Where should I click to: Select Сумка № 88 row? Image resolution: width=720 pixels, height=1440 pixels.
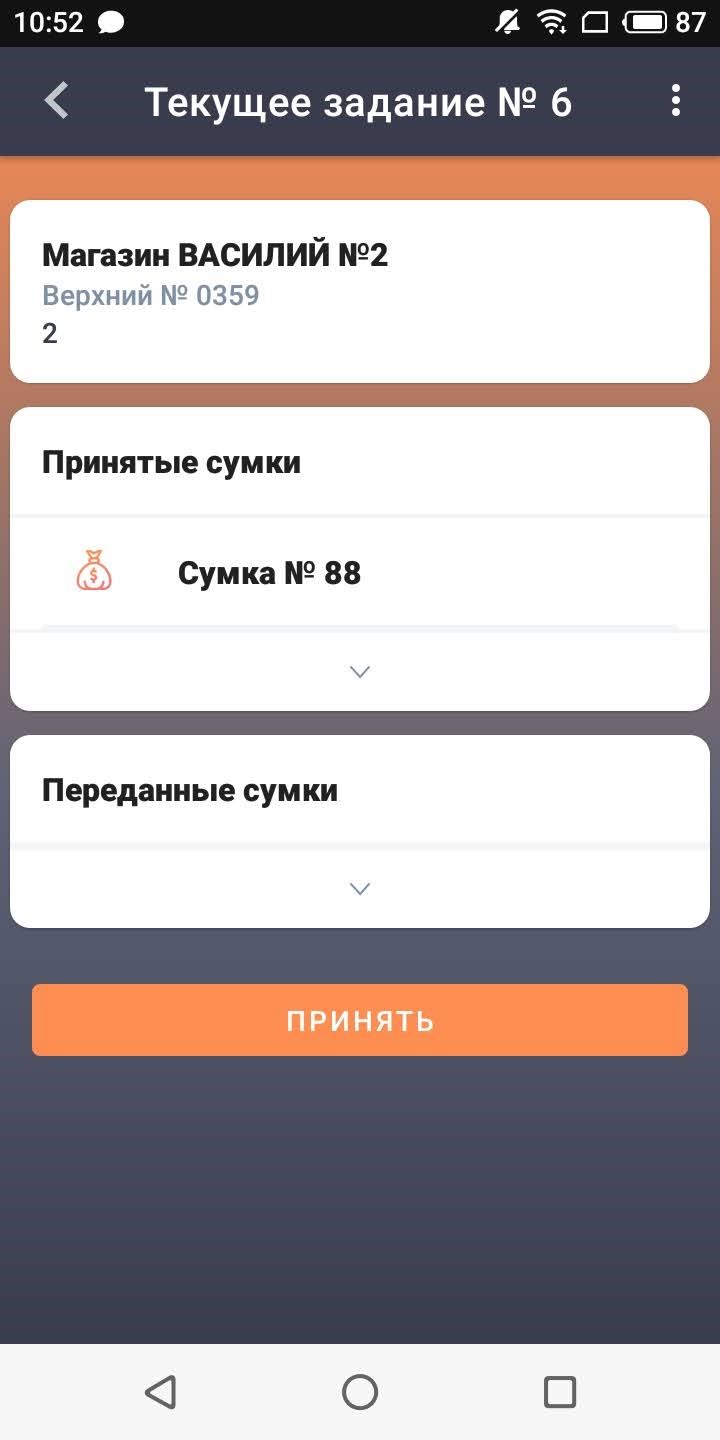pyautogui.click(x=359, y=574)
